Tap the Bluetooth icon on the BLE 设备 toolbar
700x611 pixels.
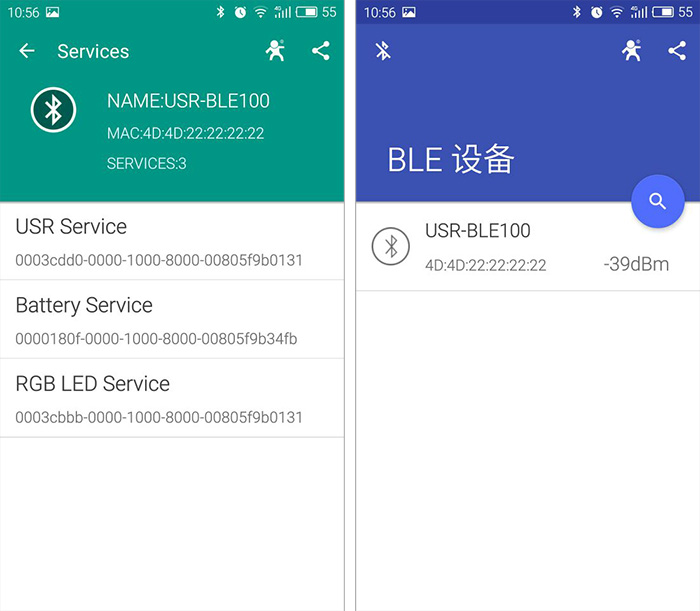[383, 51]
